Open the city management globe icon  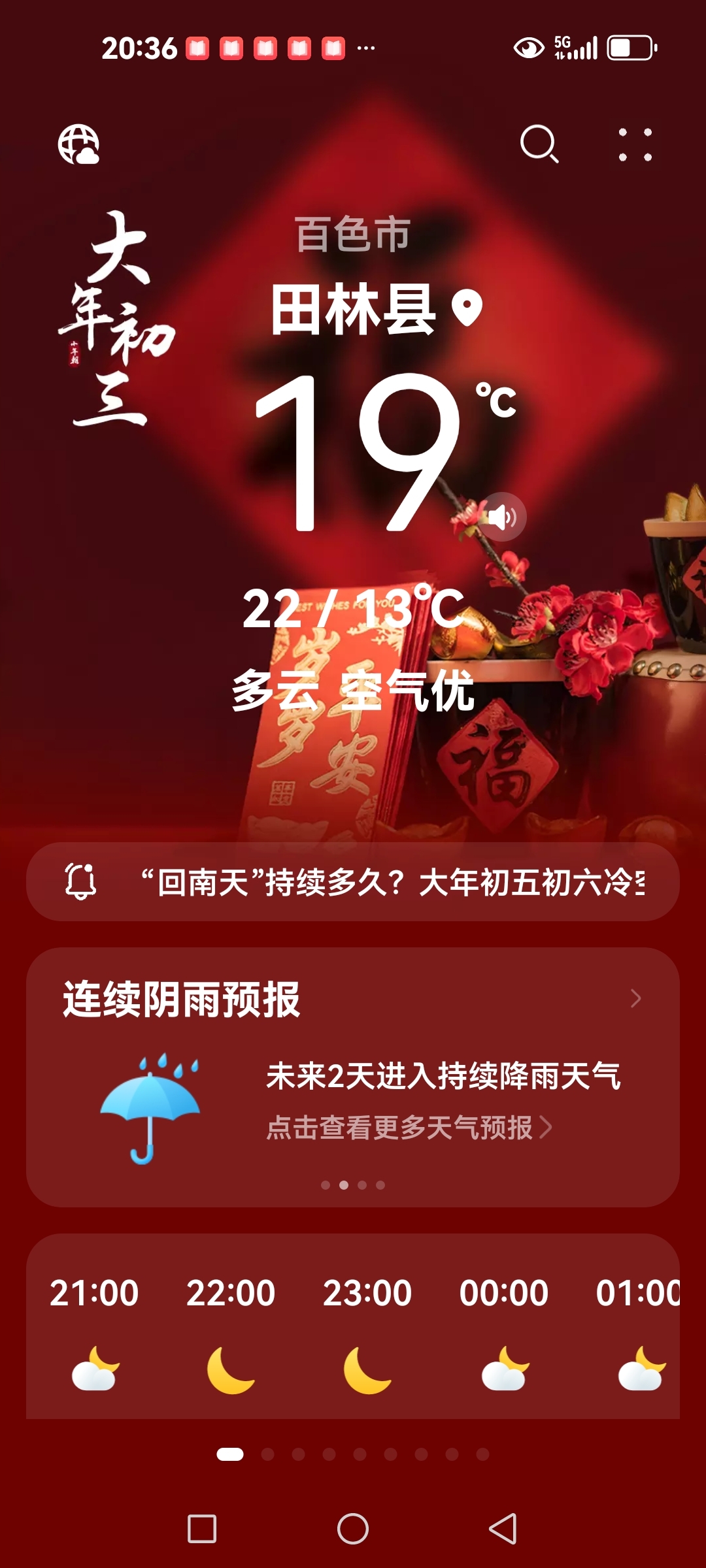[78, 144]
